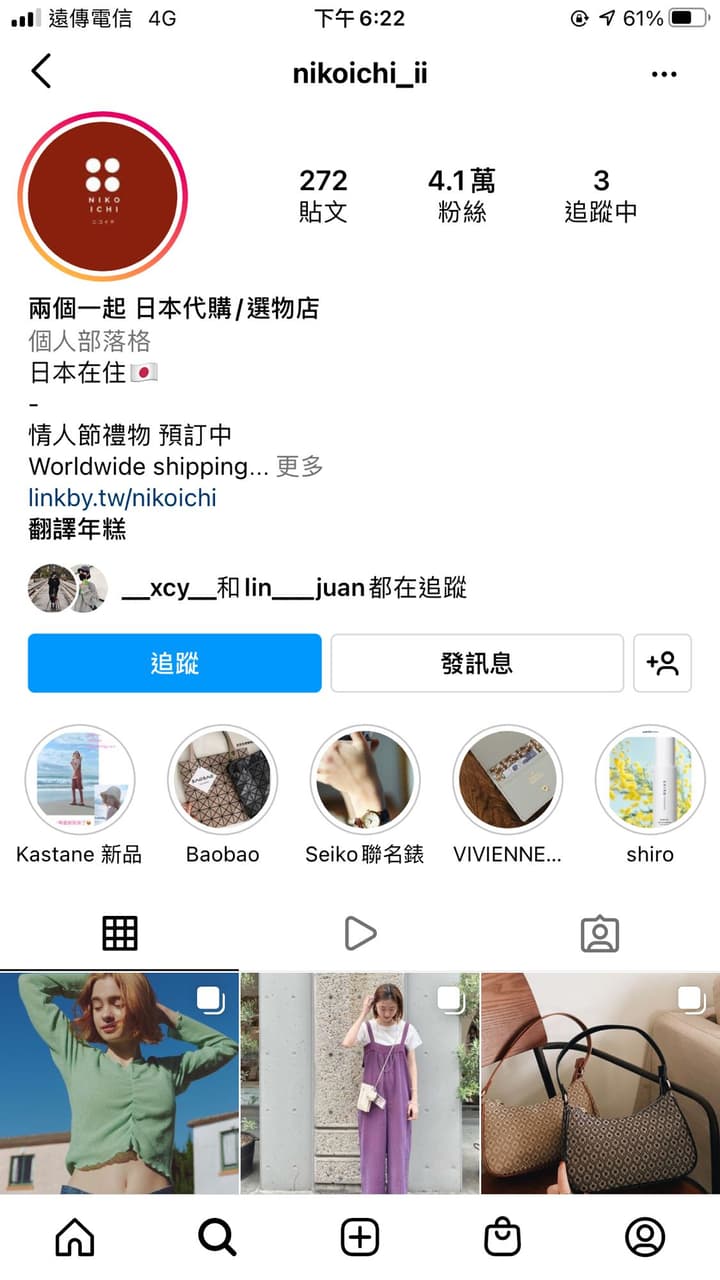Expand the bio with 更多

tap(300, 467)
